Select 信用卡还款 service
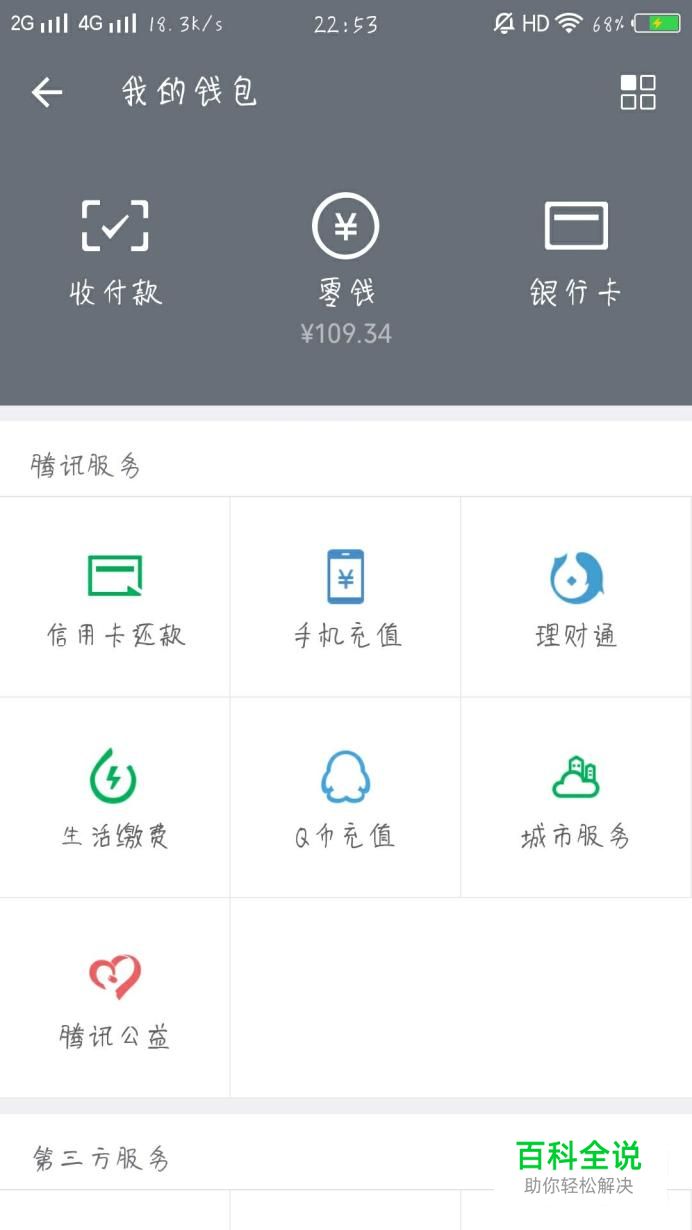Screen dimensions: 692x1230 [x=115, y=598]
